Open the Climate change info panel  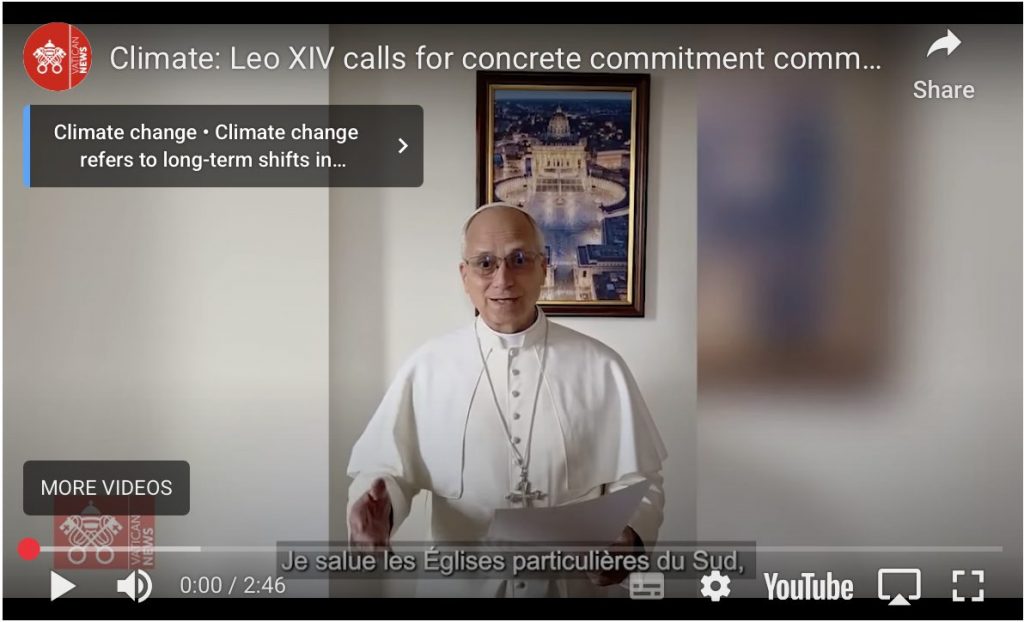[223, 146]
